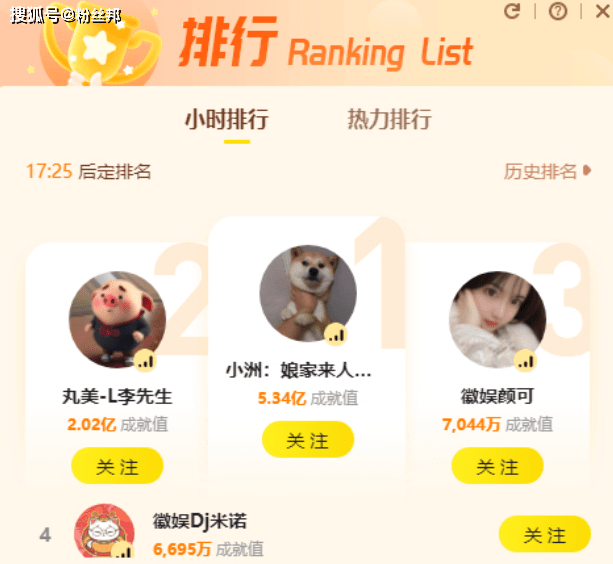The image size is (613, 564).
Task: Follow 徽娱颜可 with 关注 button
Action: click(x=497, y=466)
